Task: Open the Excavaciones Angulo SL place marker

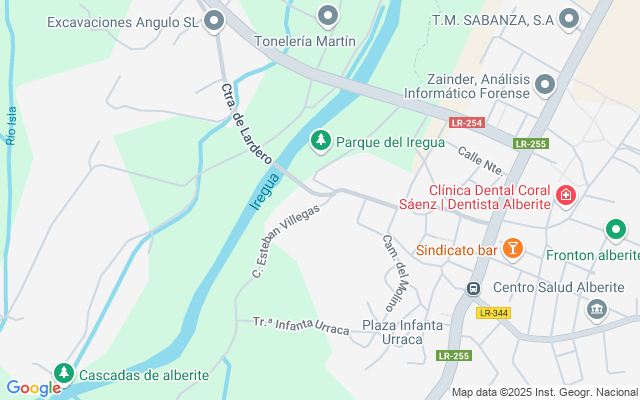Action: [x=216, y=21]
